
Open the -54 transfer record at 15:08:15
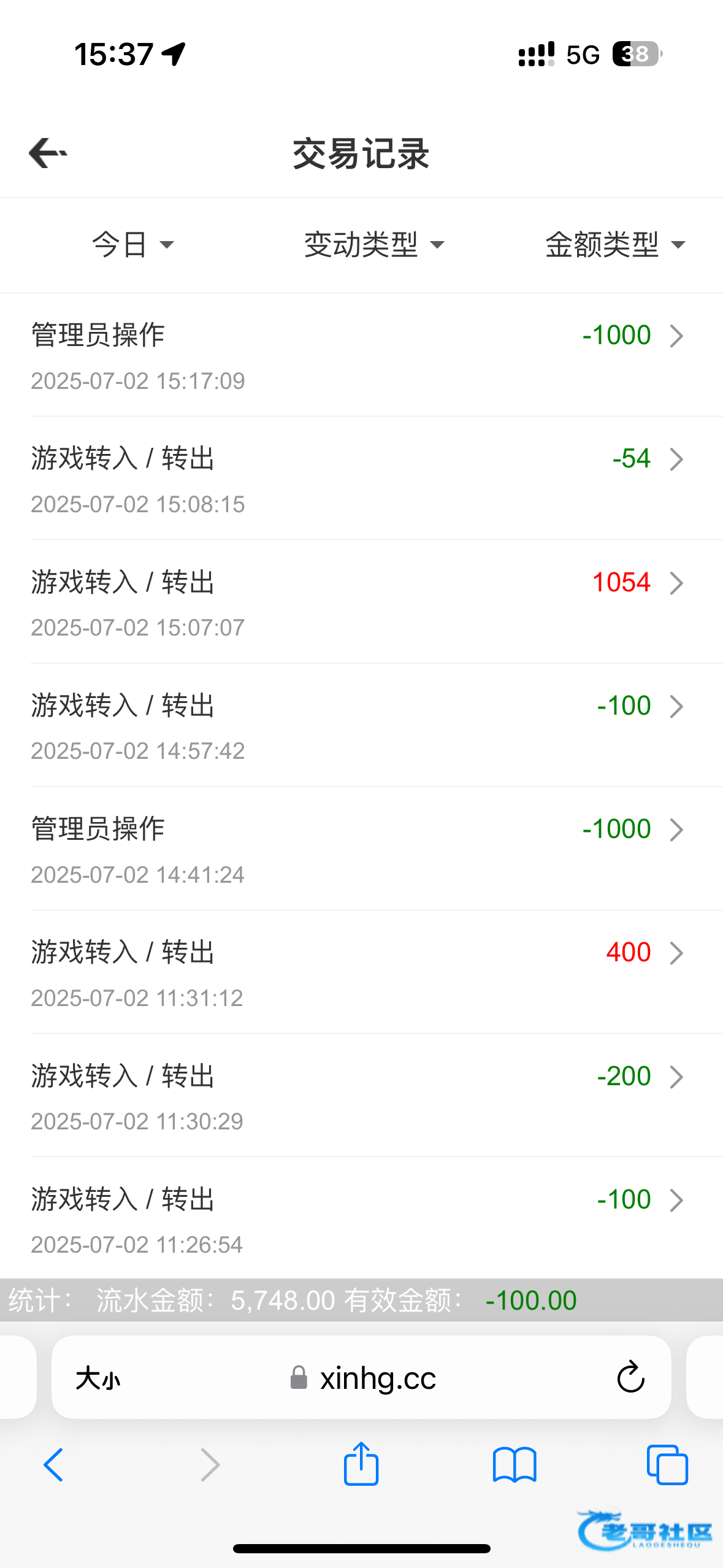[361, 478]
